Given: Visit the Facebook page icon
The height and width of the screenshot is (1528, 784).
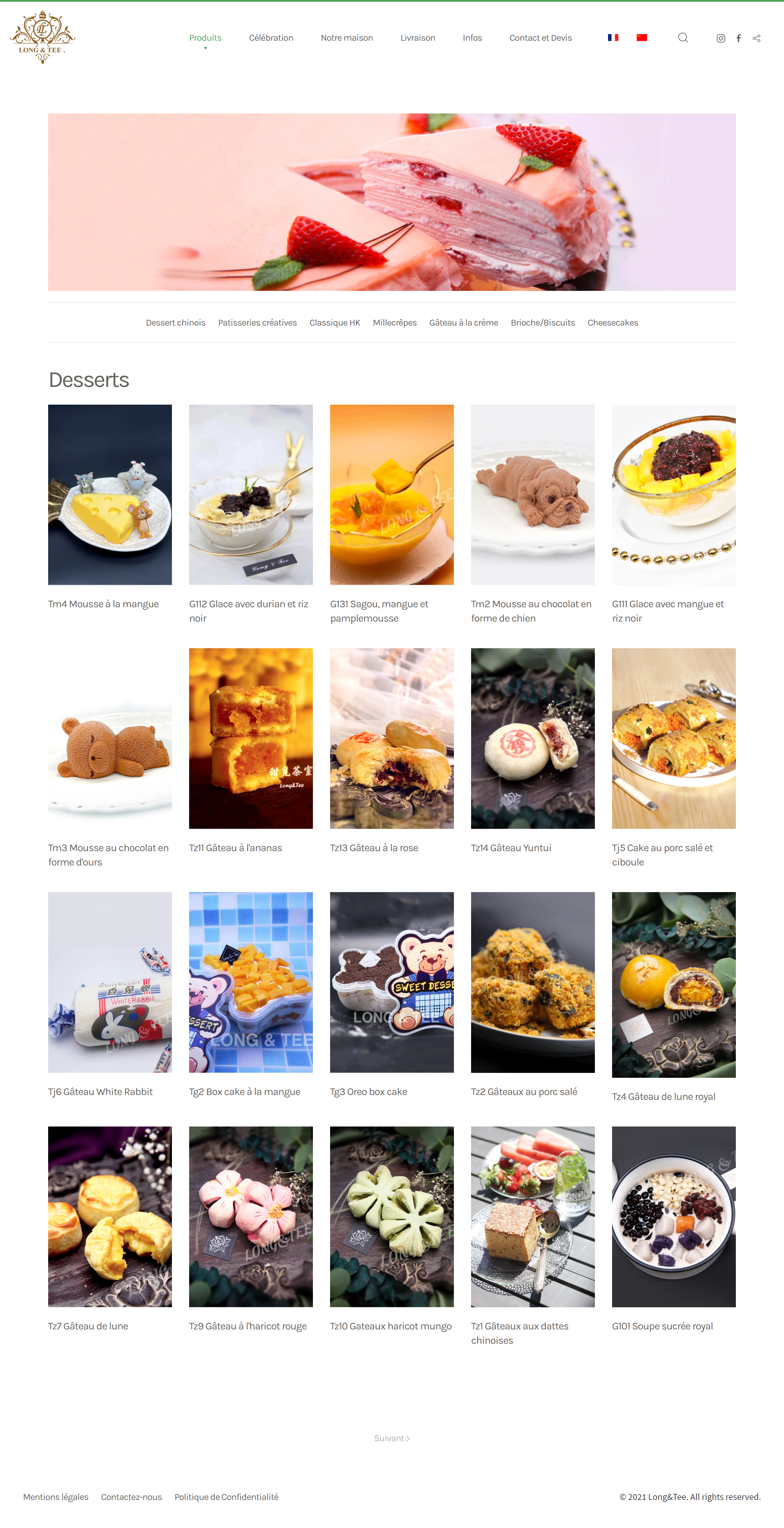Looking at the screenshot, I should (738, 38).
